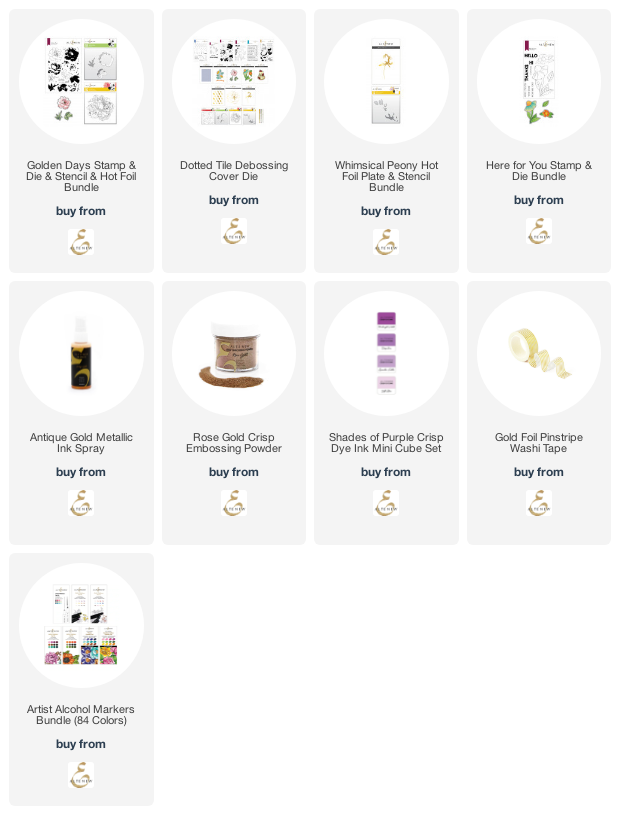Screen dimensions: 620x827
Task: Buy Antique Gold Ink Spray via store logo
Action: [x=81, y=503]
